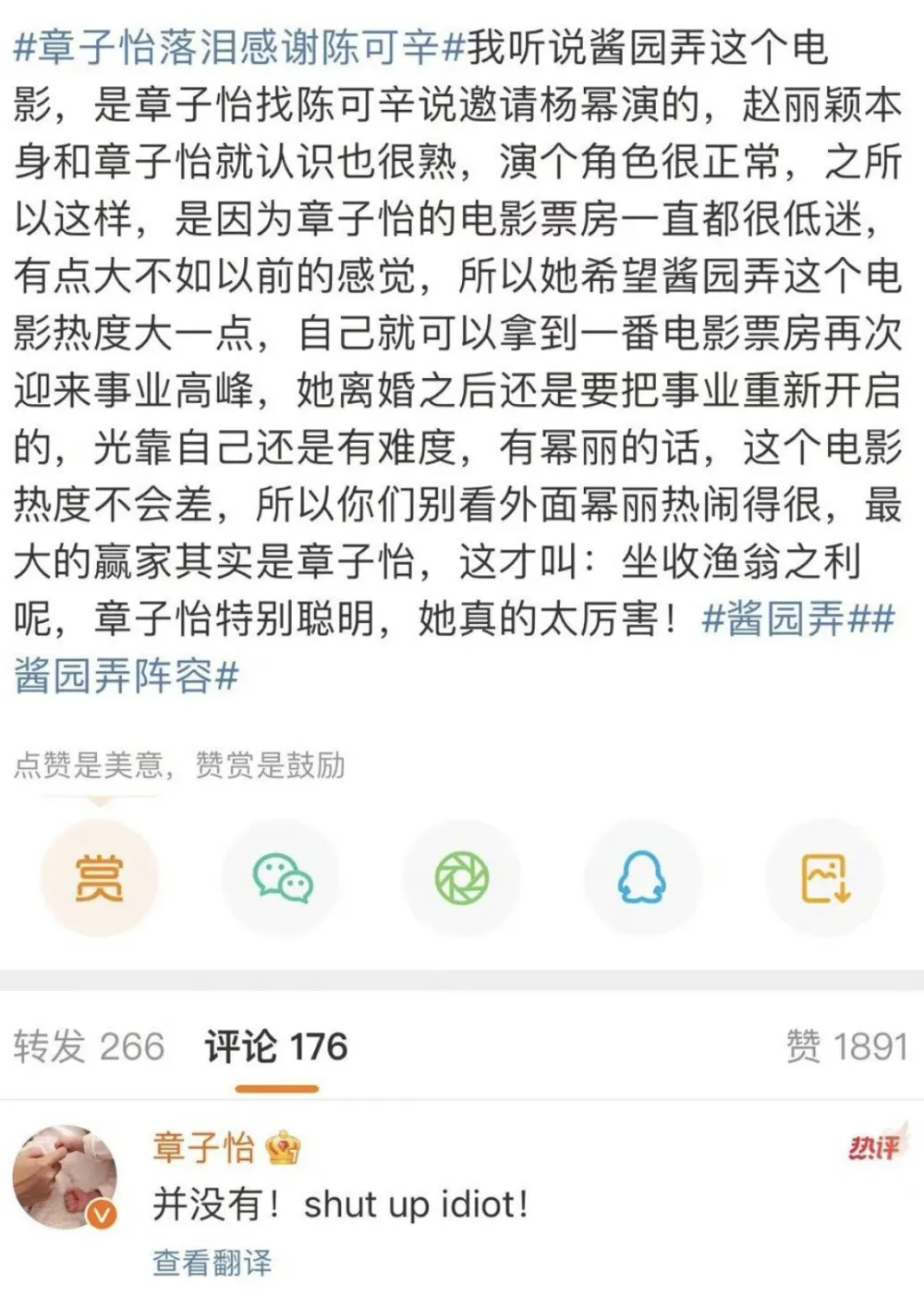Screen dimensions: 924x1296
Task: Tap 查看翻译 under 章子怡's comment
Action: (213, 1263)
